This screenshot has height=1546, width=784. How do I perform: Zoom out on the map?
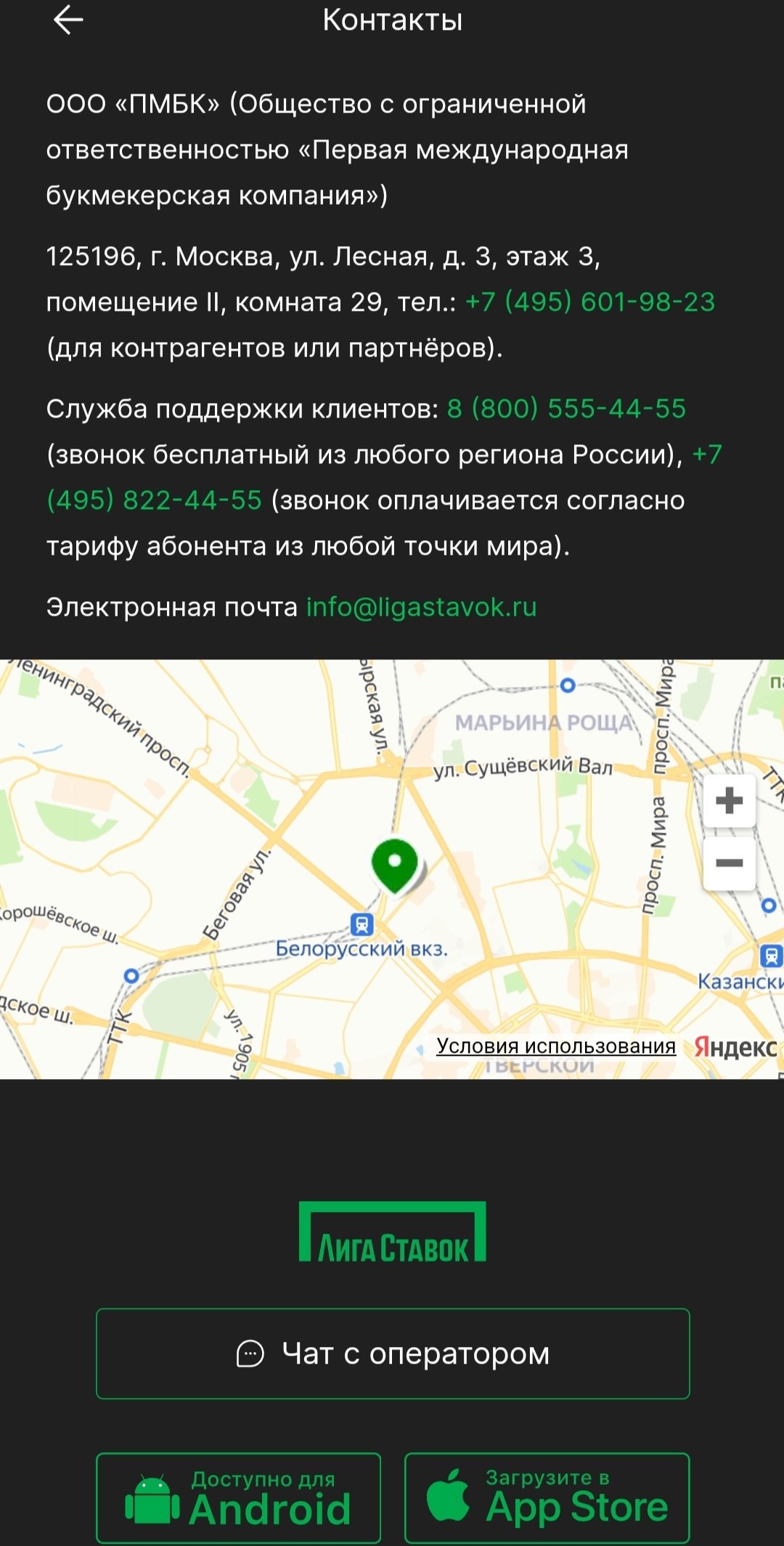pos(729,863)
